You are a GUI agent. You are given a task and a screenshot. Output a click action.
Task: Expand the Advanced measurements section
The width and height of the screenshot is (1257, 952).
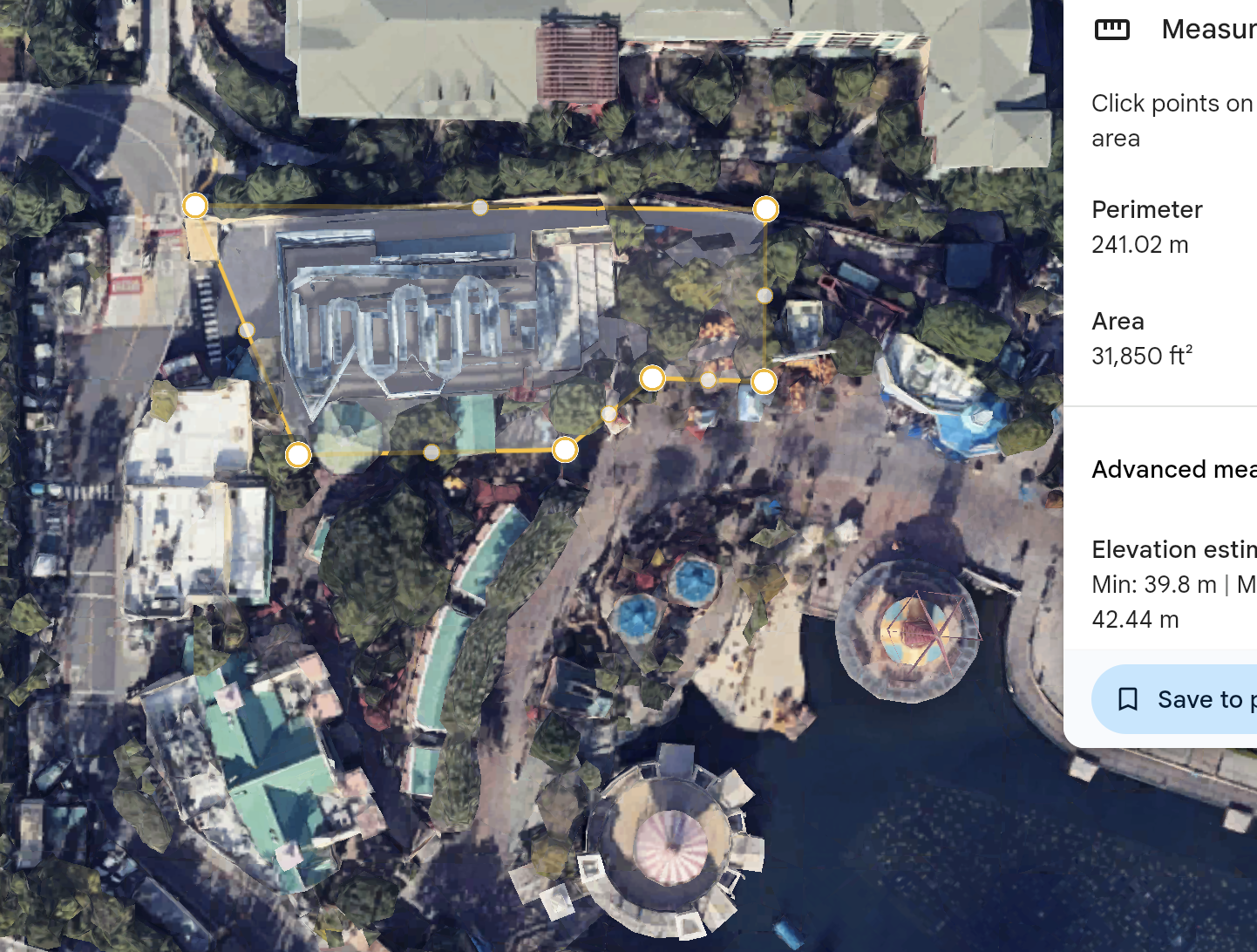[x=1173, y=470]
